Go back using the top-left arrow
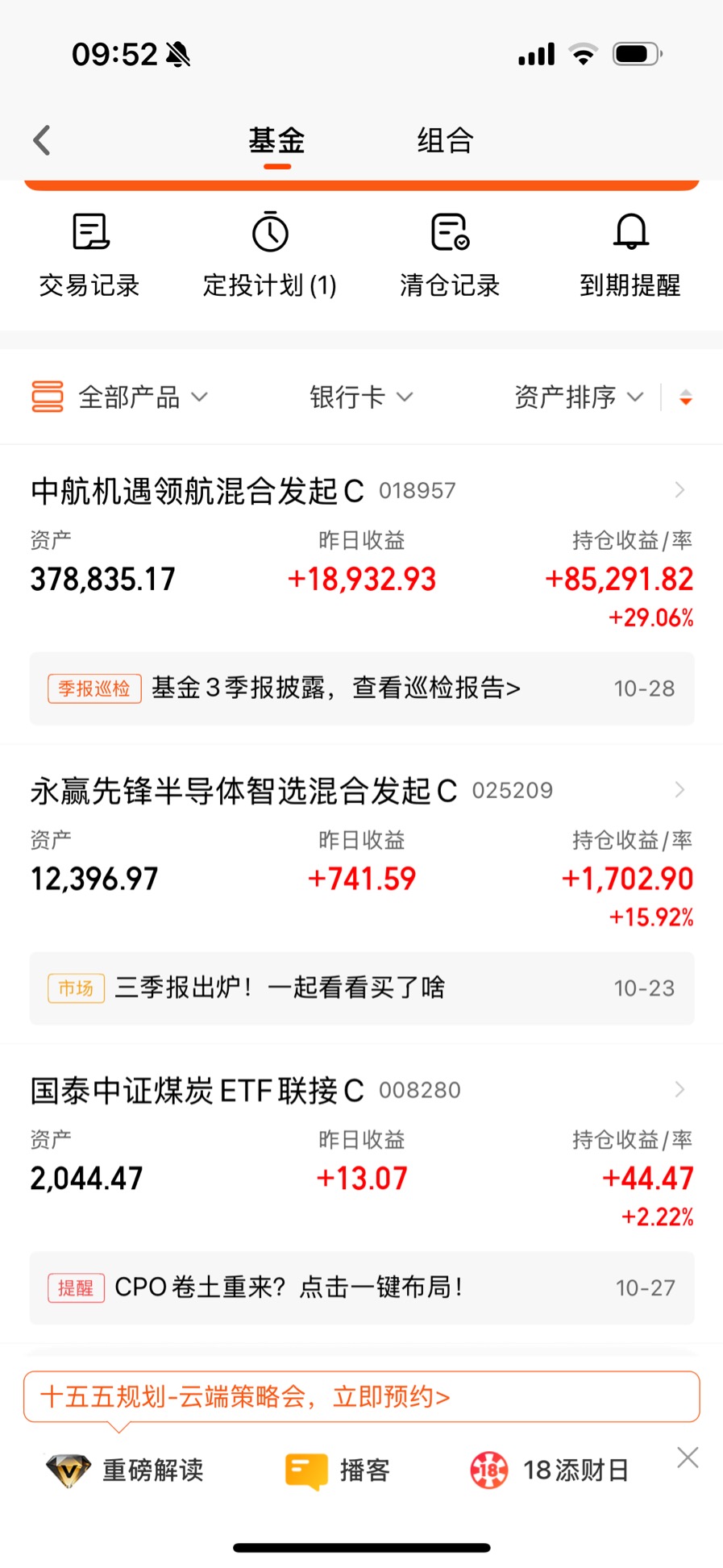Screen dimensions: 723x1568 (42, 140)
